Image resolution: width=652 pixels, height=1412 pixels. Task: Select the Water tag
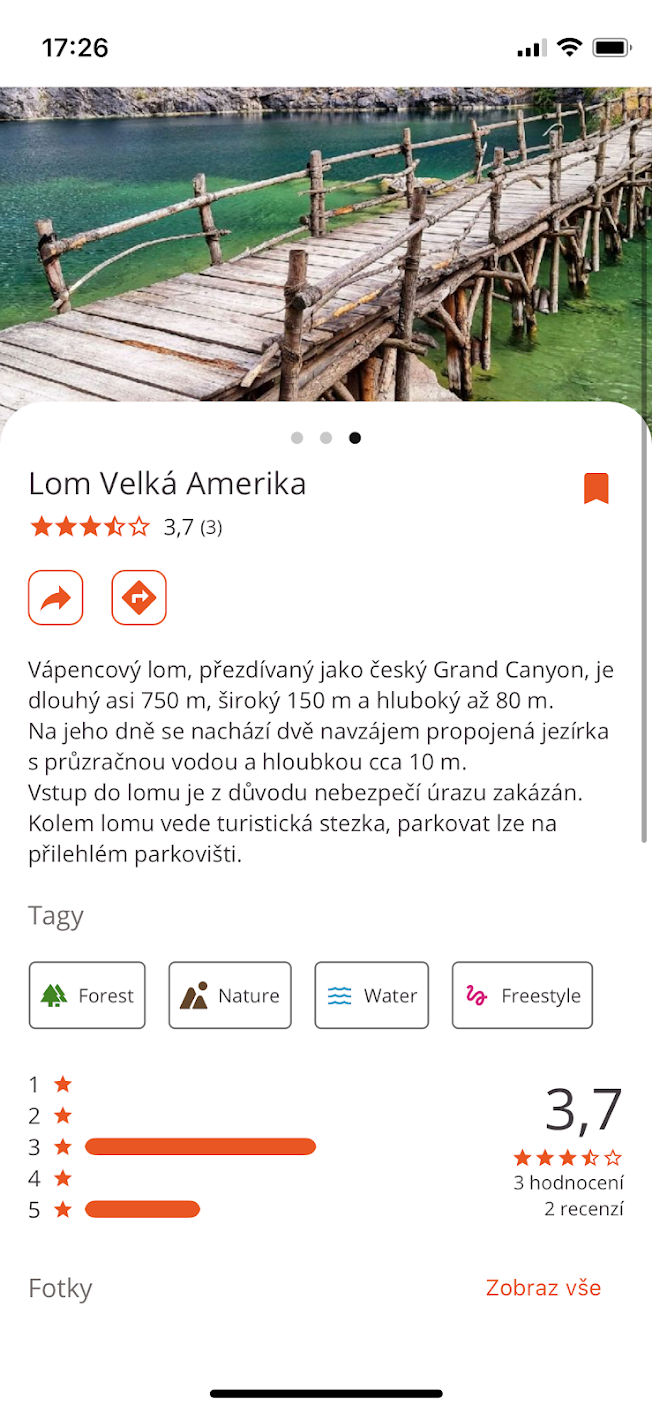[372, 995]
